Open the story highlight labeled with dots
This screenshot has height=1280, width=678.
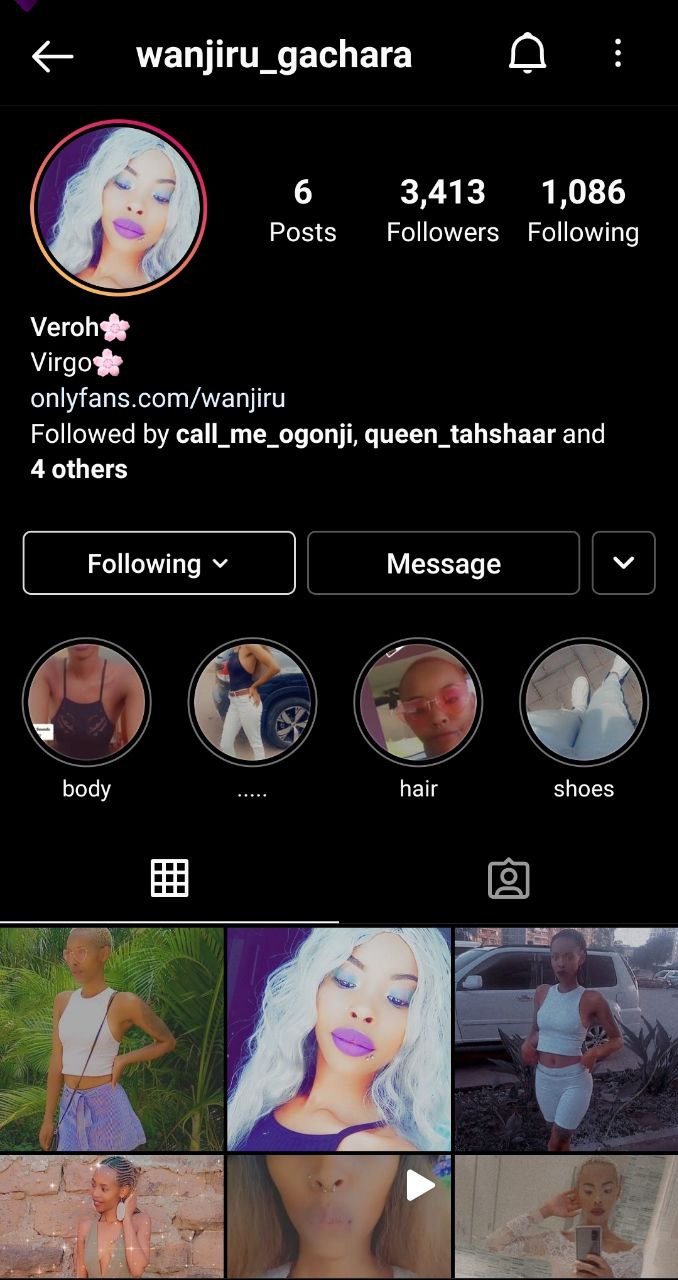(x=252, y=702)
